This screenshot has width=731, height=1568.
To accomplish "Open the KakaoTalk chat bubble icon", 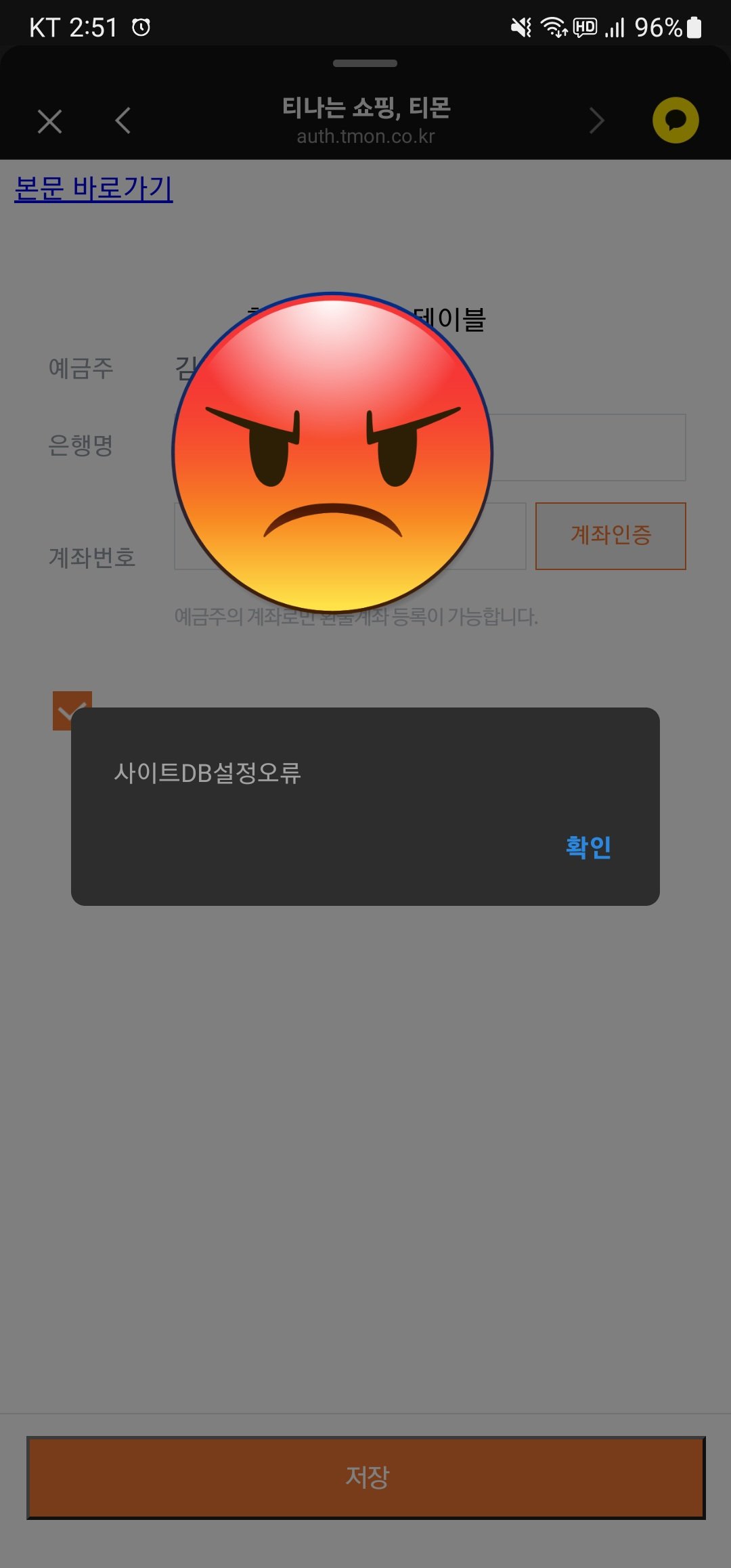I will [x=675, y=121].
